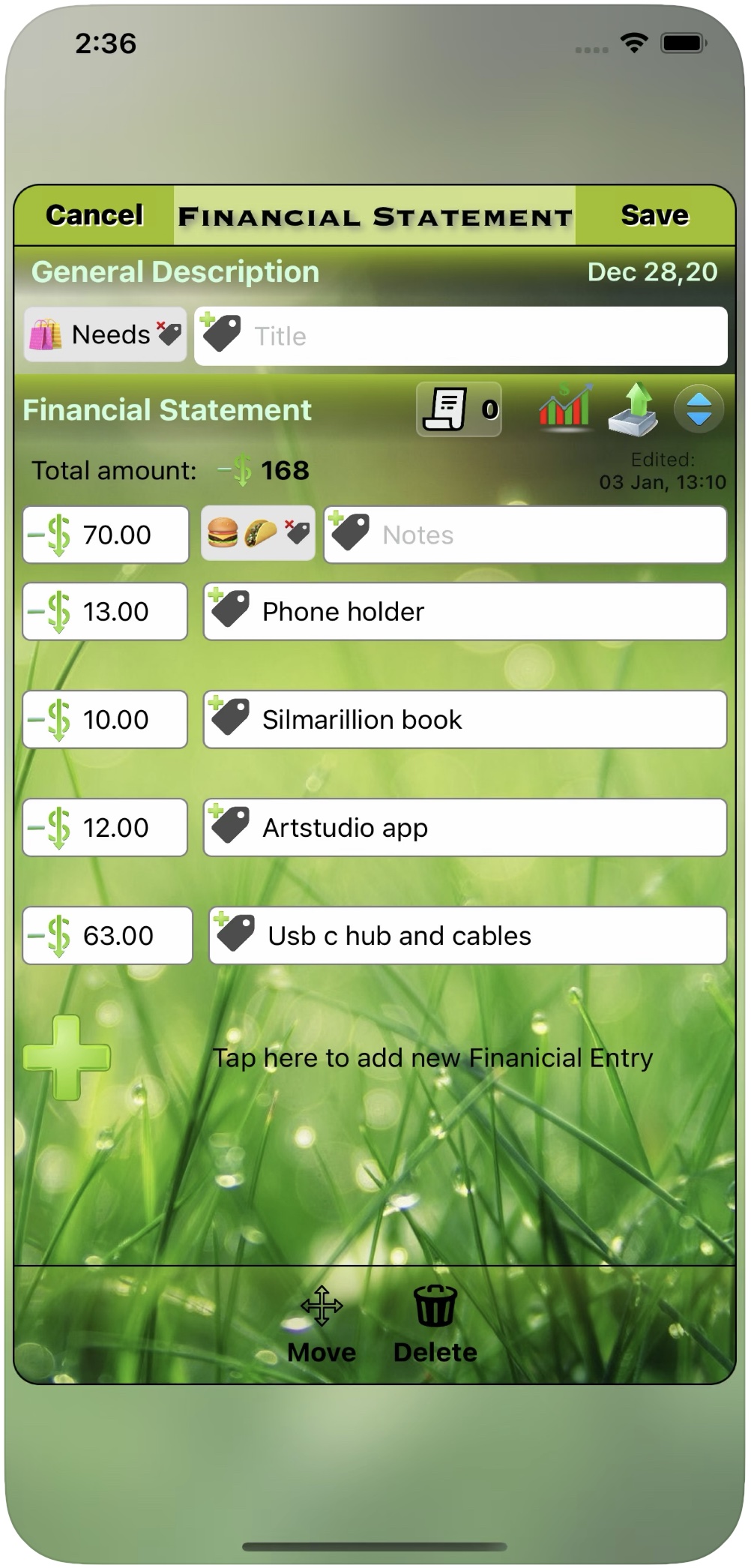Change the Needs category tag
This screenshot has height=1568, width=751.
pyautogui.click(x=106, y=334)
